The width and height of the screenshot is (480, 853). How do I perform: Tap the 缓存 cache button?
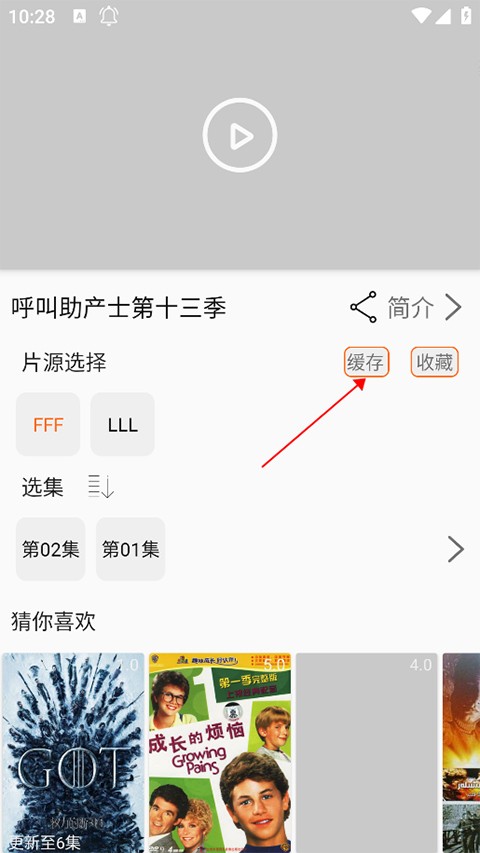pyautogui.click(x=366, y=362)
